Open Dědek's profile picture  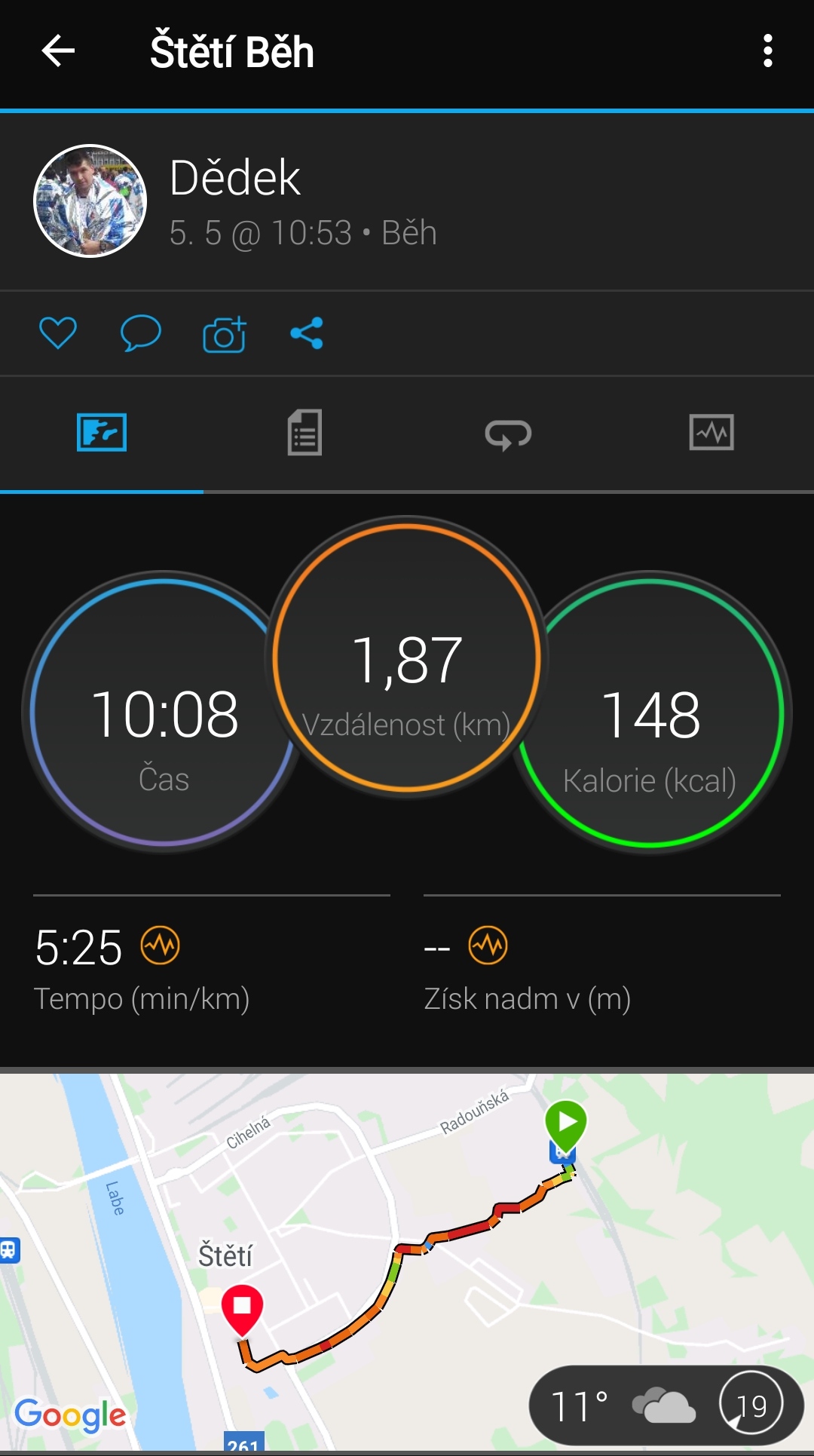(x=90, y=201)
